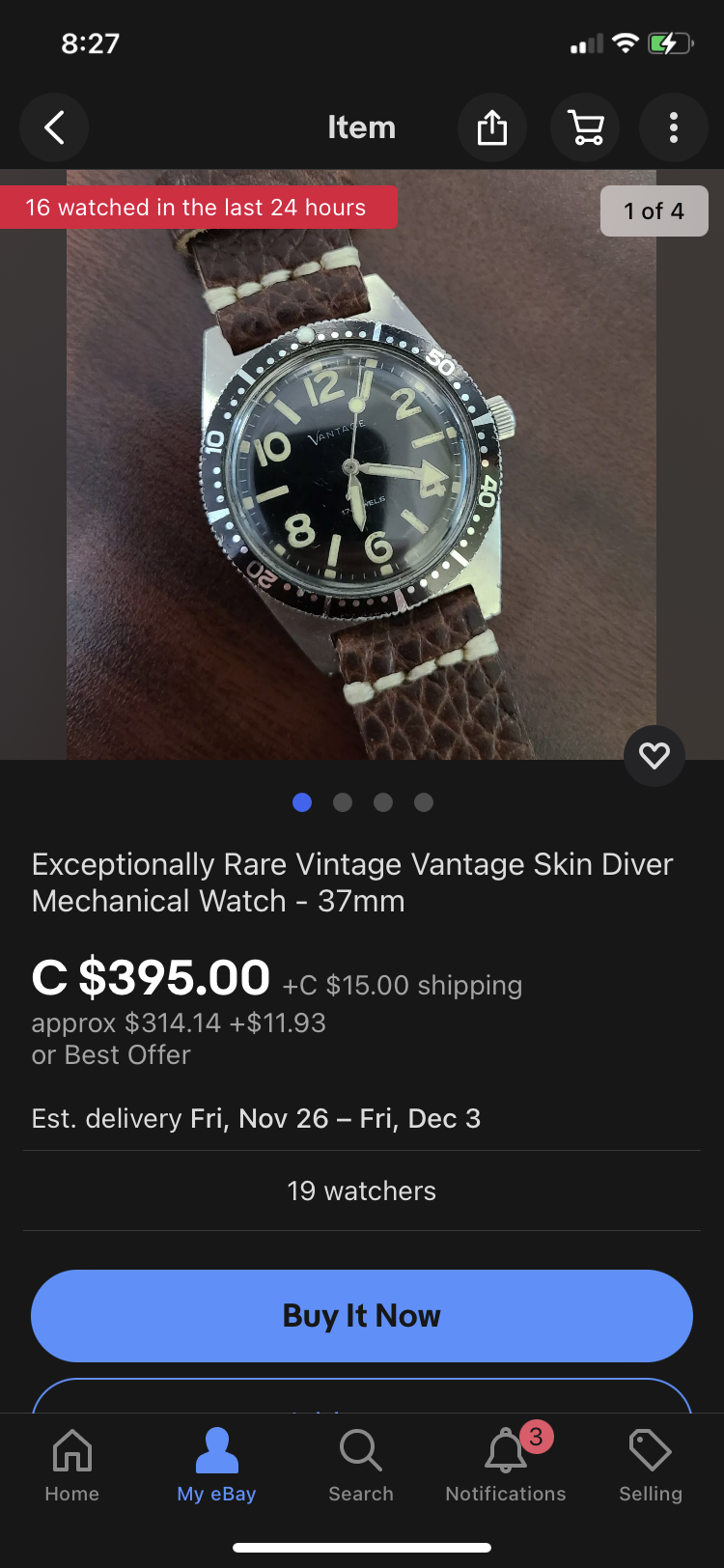Go back from the item page
724x1568 pixels.
[x=54, y=127]
